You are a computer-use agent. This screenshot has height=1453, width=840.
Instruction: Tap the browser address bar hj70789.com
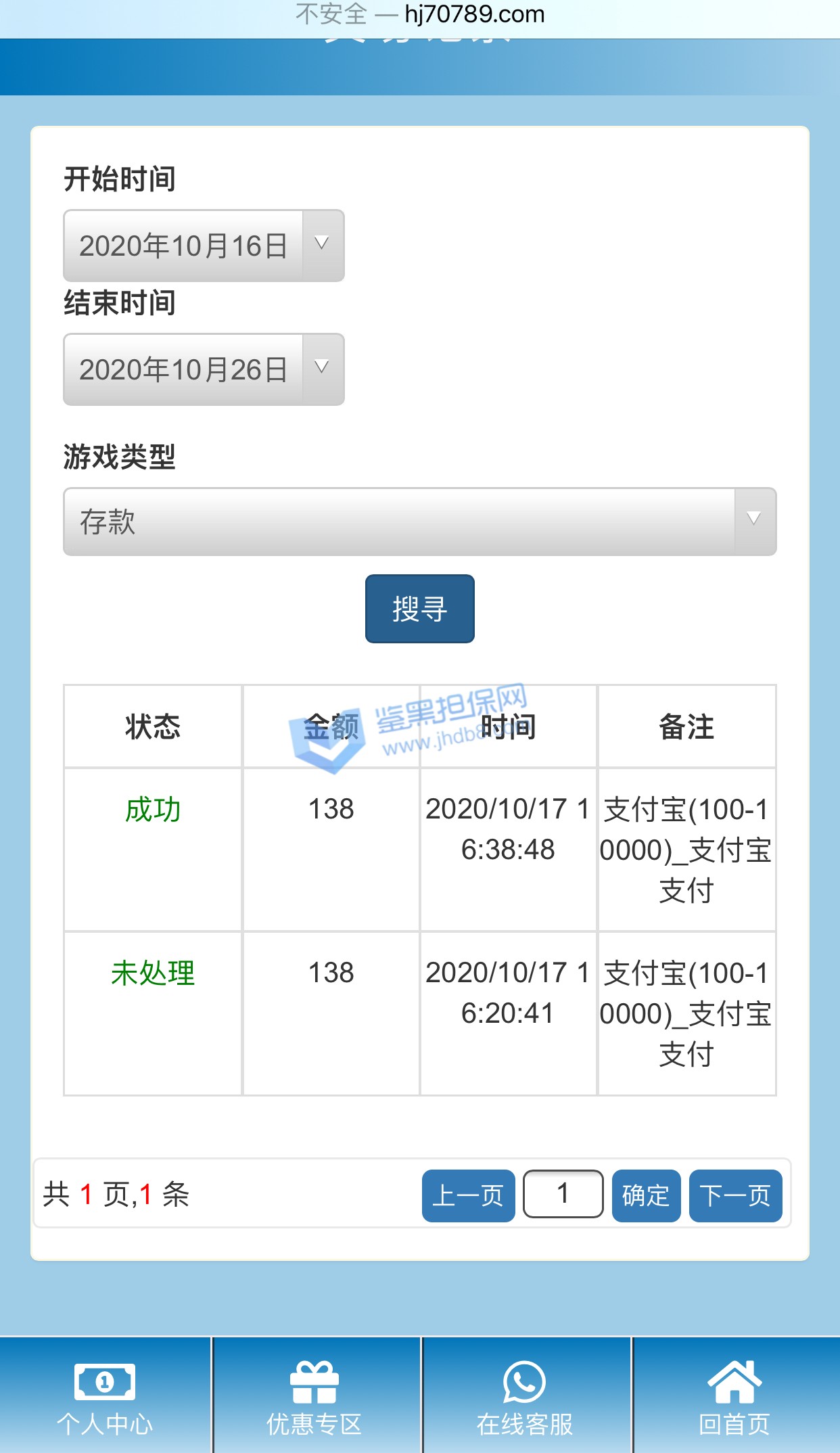pos(419,15)
